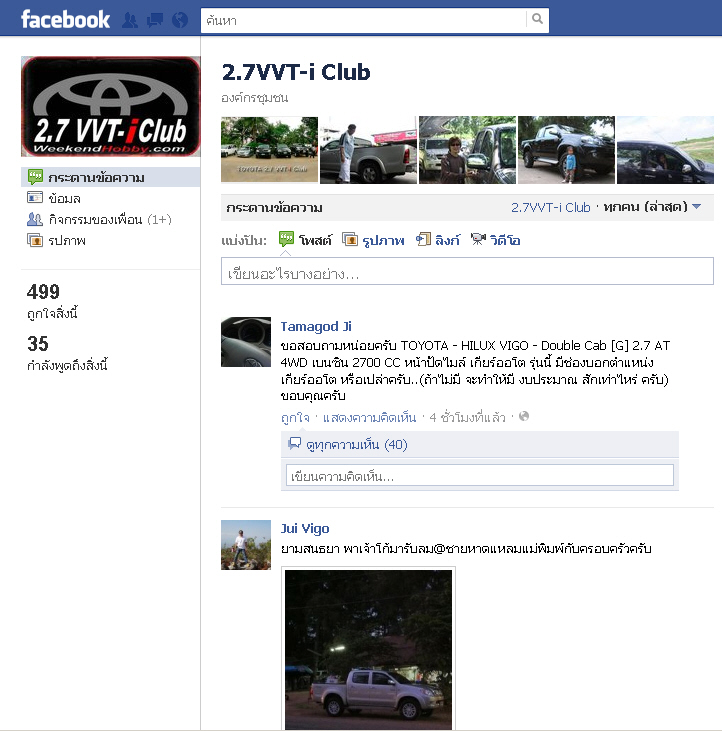Tap the search magnifier button
This screenshot has height=731, width=722.
(x=538, y=19)
